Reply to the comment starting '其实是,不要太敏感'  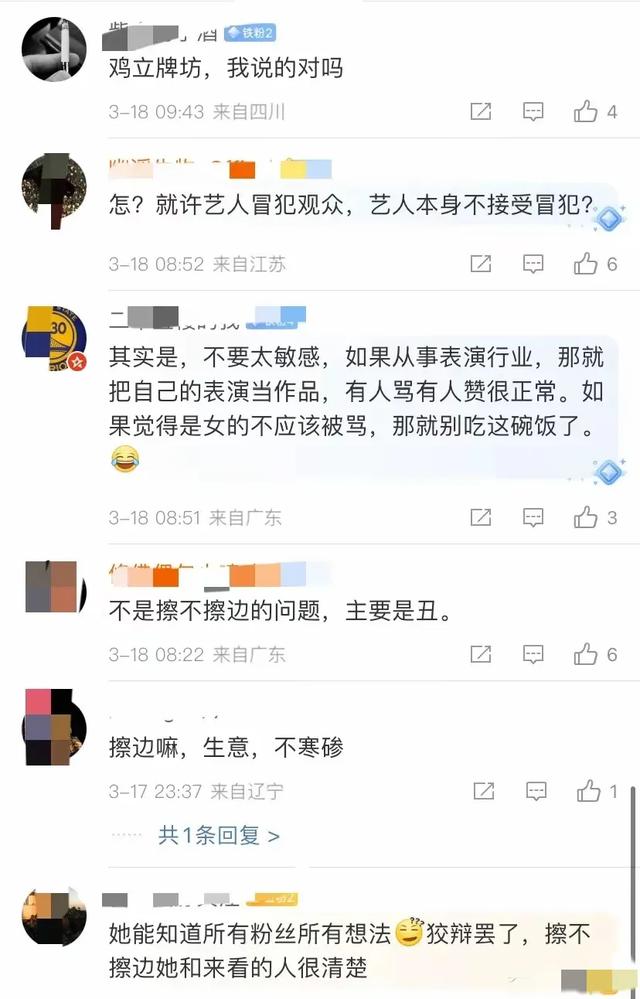pos(534,517)
